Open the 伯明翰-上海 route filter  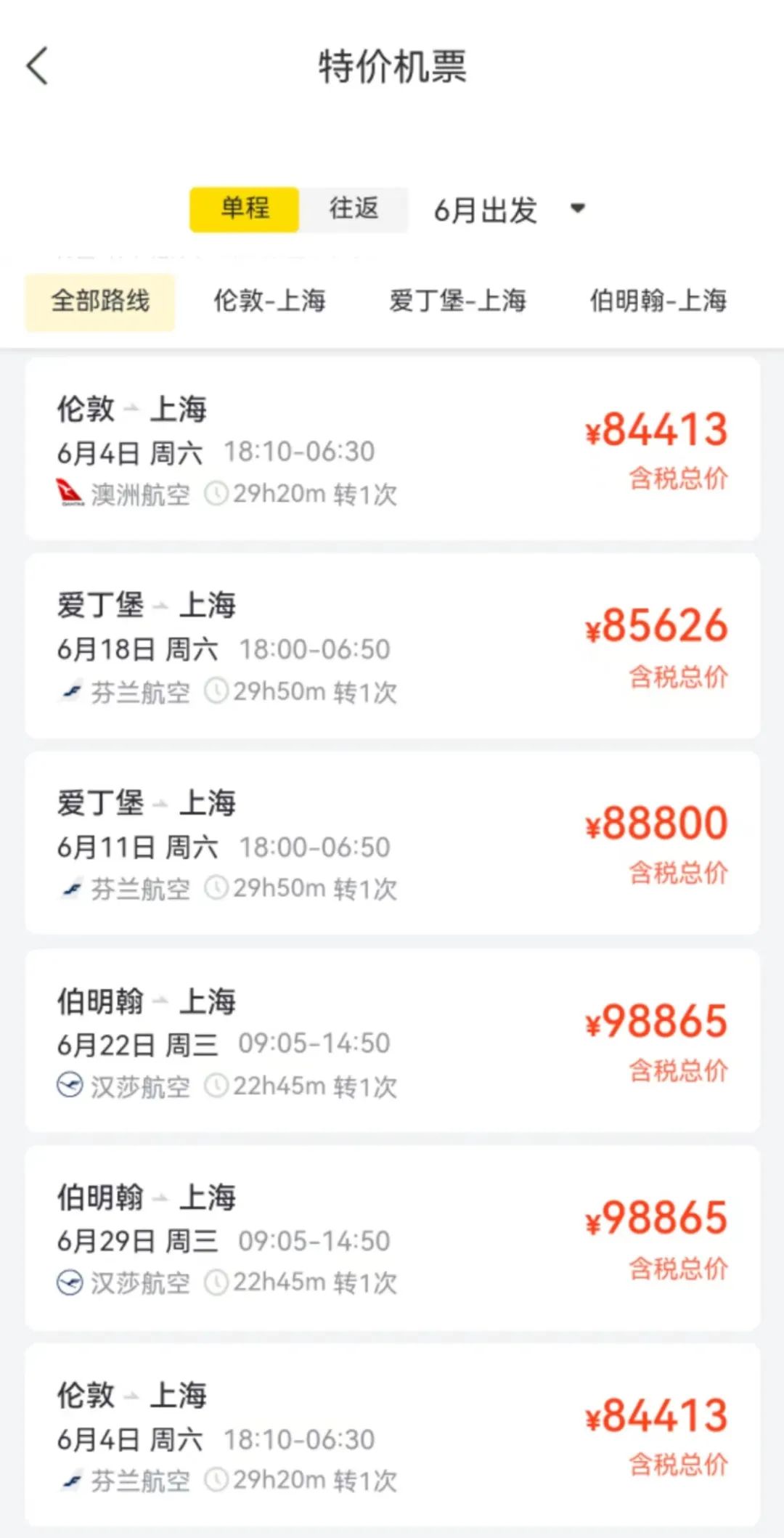657,301
